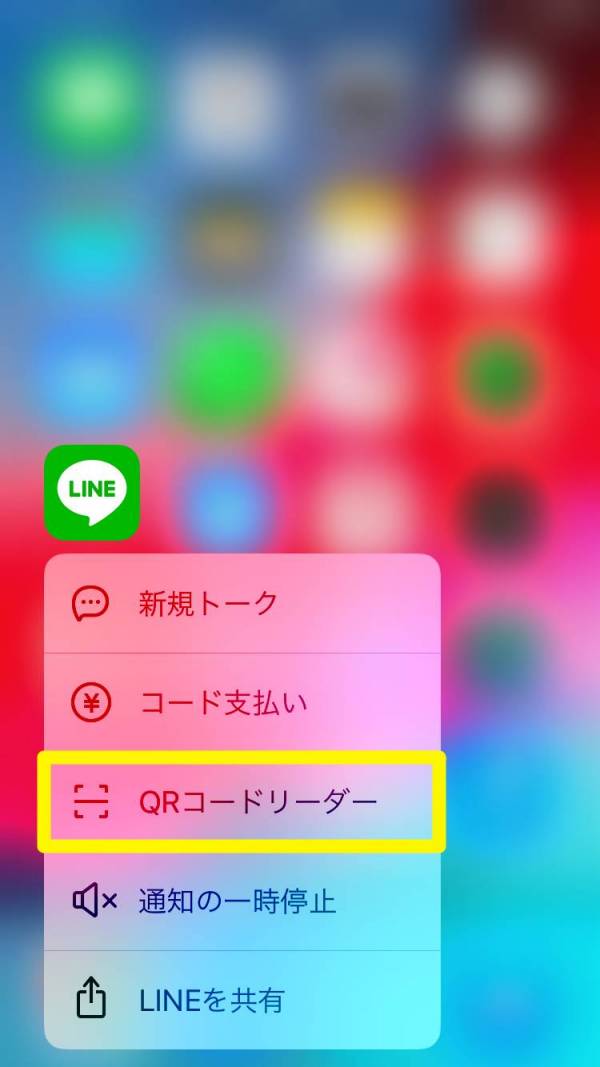Open the LINE app icon
The height and width of the screenshot is (1067, 600).
92,492
